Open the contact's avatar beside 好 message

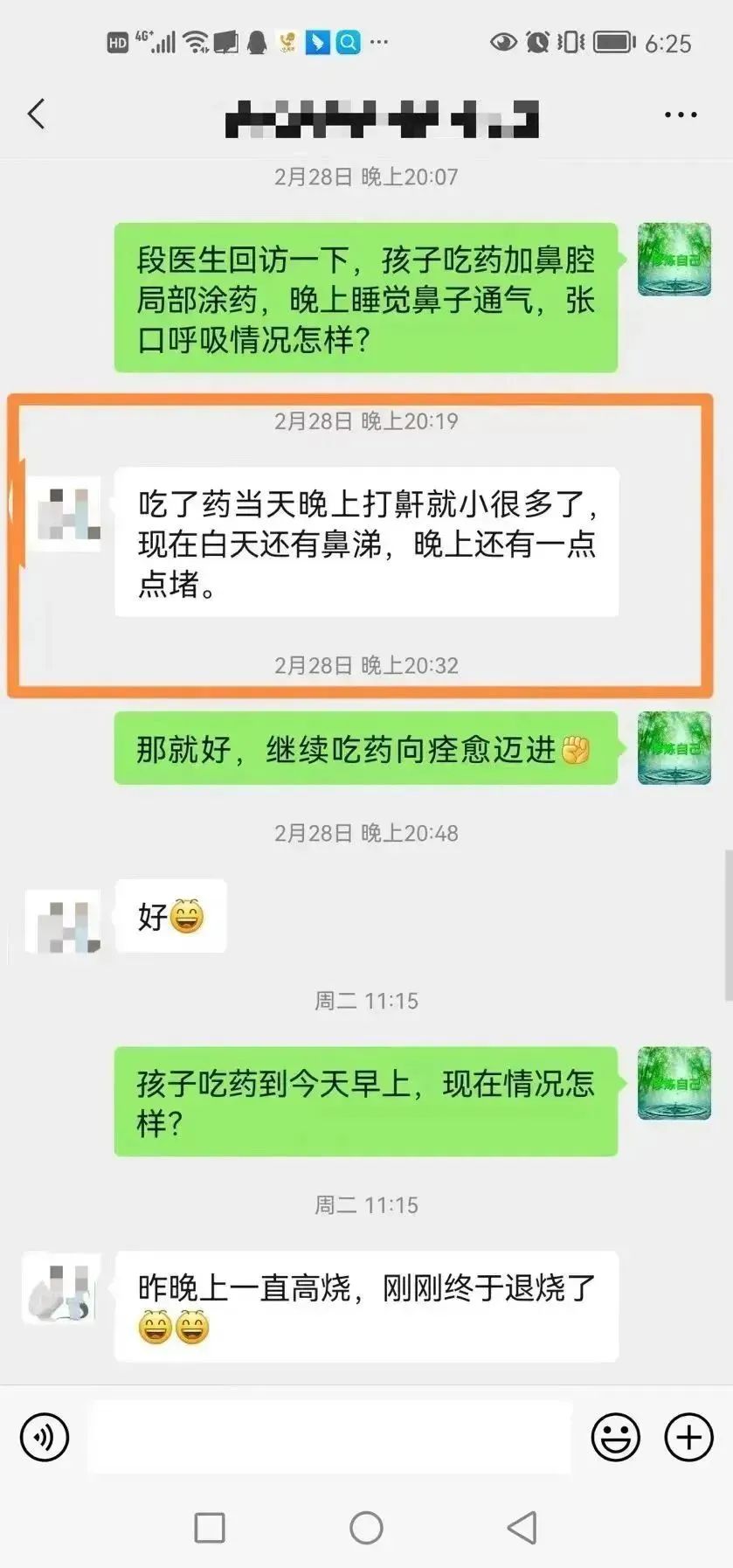pyautogui.click(x=63, y=921)
